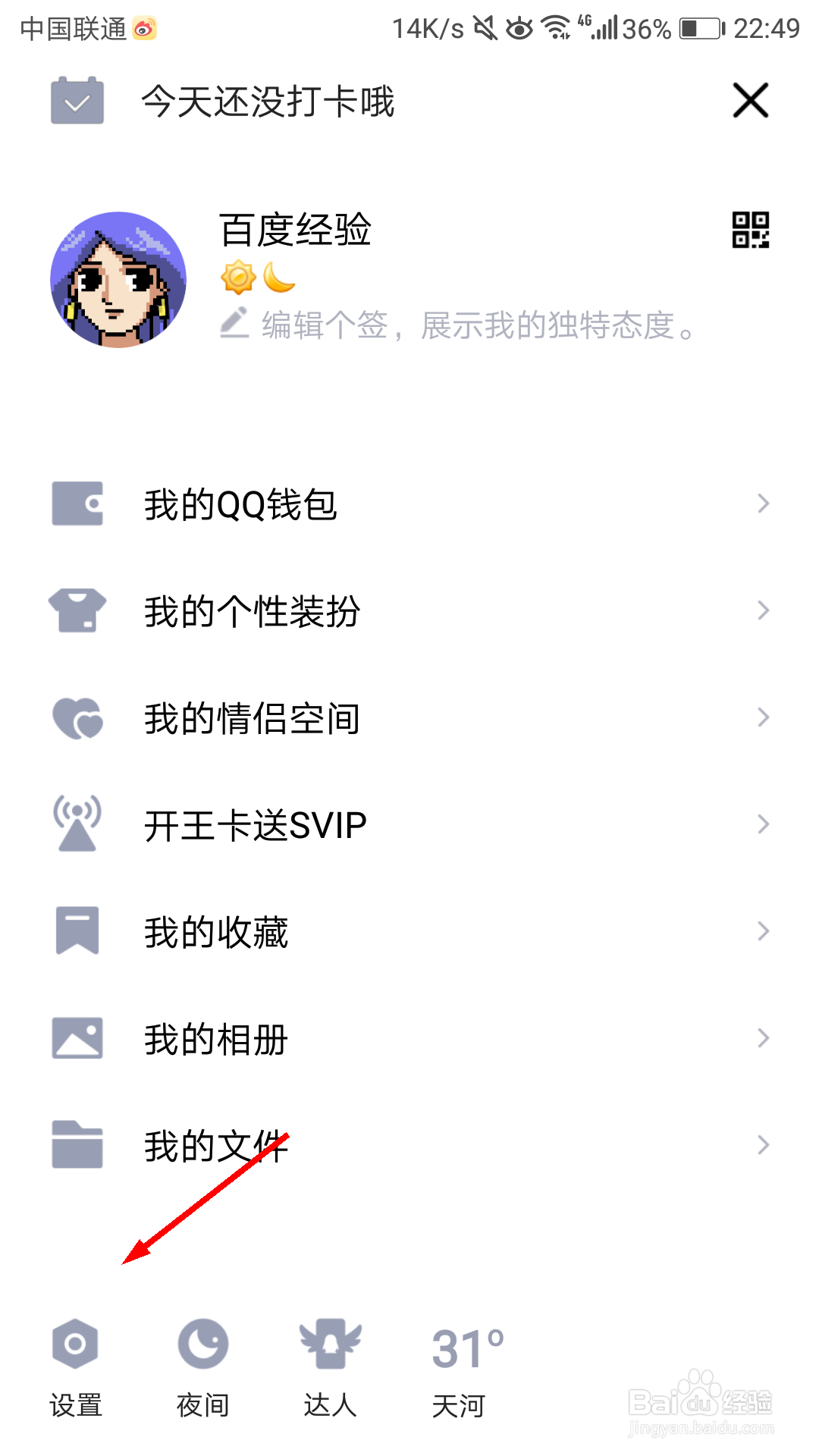Edit the personal signature line
Screen dimensions: 819x1456
coord(458,325)
